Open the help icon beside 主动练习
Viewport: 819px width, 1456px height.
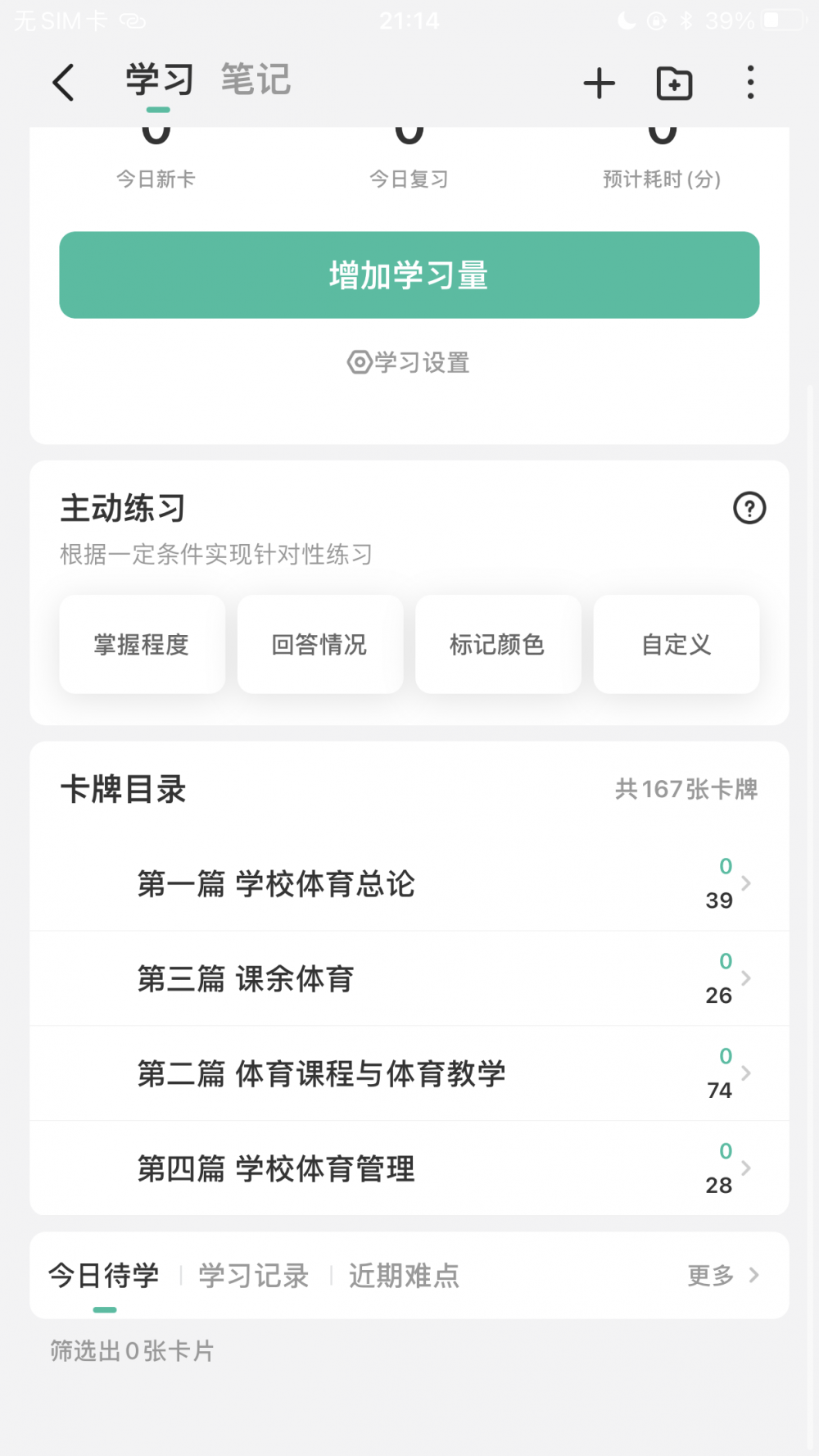(749, 508)
